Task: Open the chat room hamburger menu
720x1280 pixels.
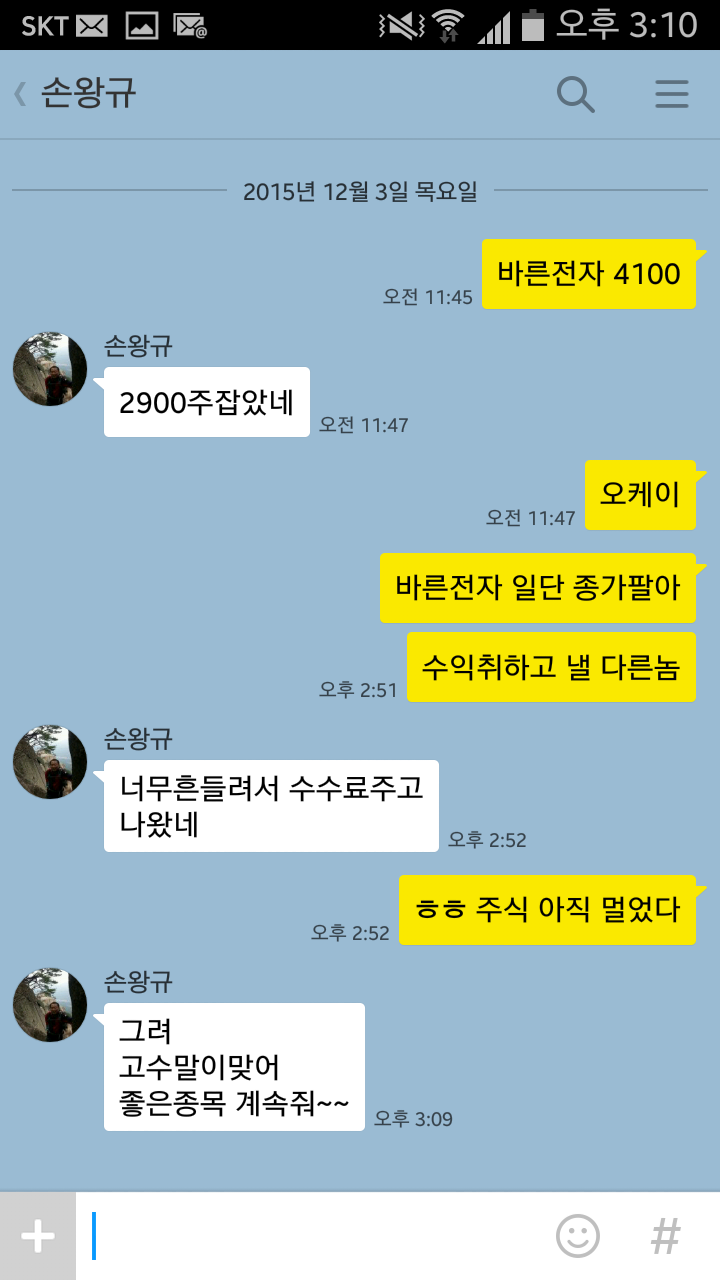Action: tap(672, 94)
